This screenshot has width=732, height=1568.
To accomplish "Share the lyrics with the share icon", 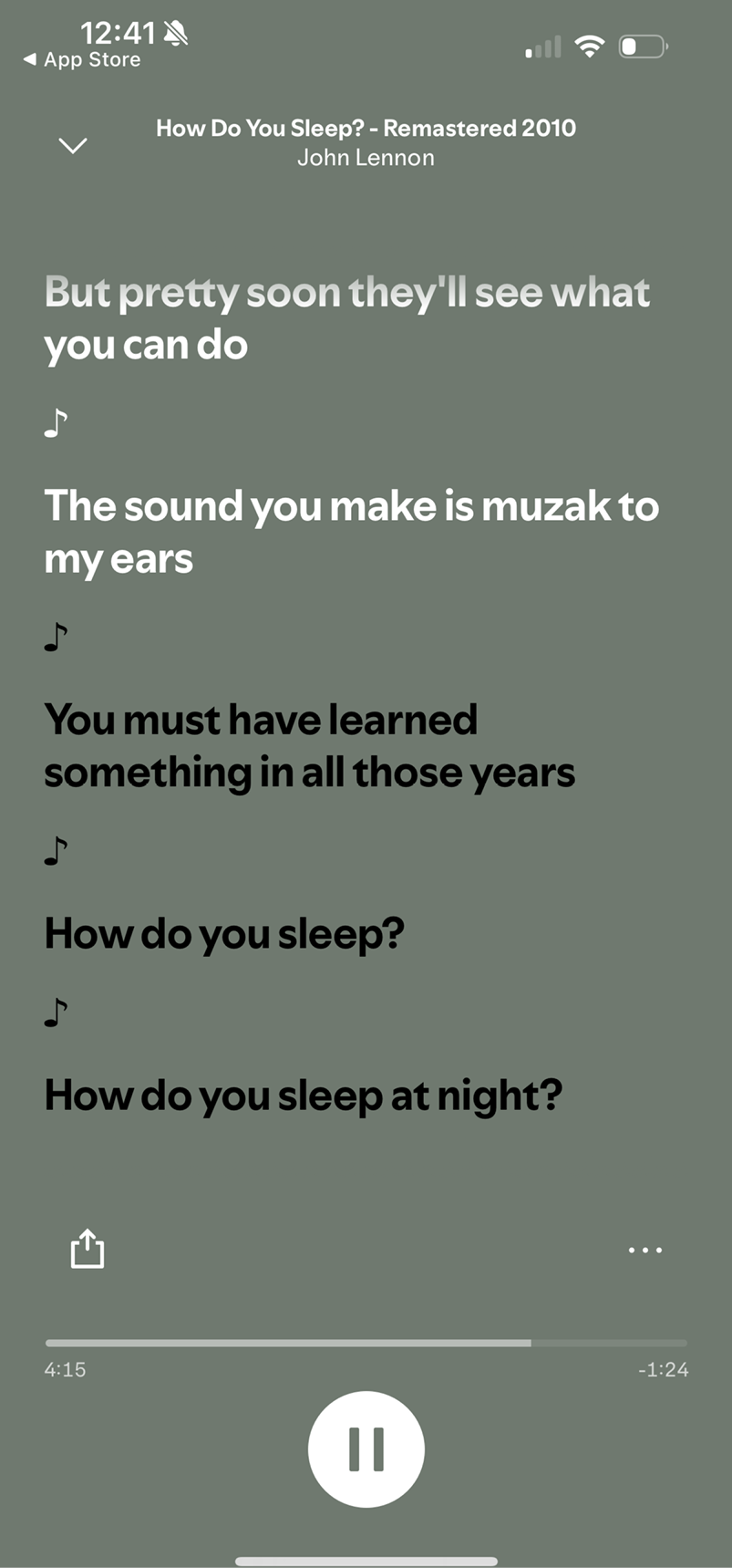I will click(88, 1249).
